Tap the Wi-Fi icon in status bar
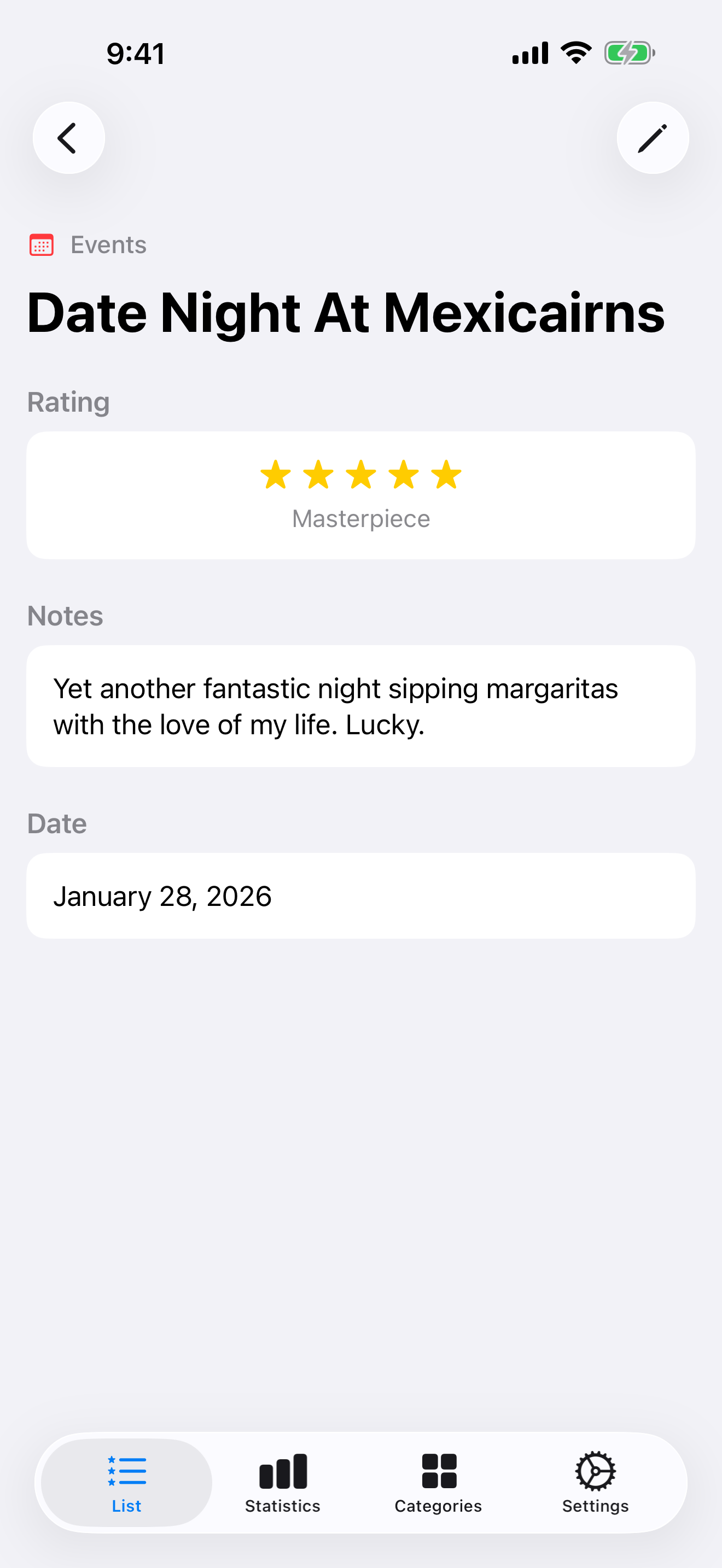Screen dimensions: 722x1568 tap(575, 52)
